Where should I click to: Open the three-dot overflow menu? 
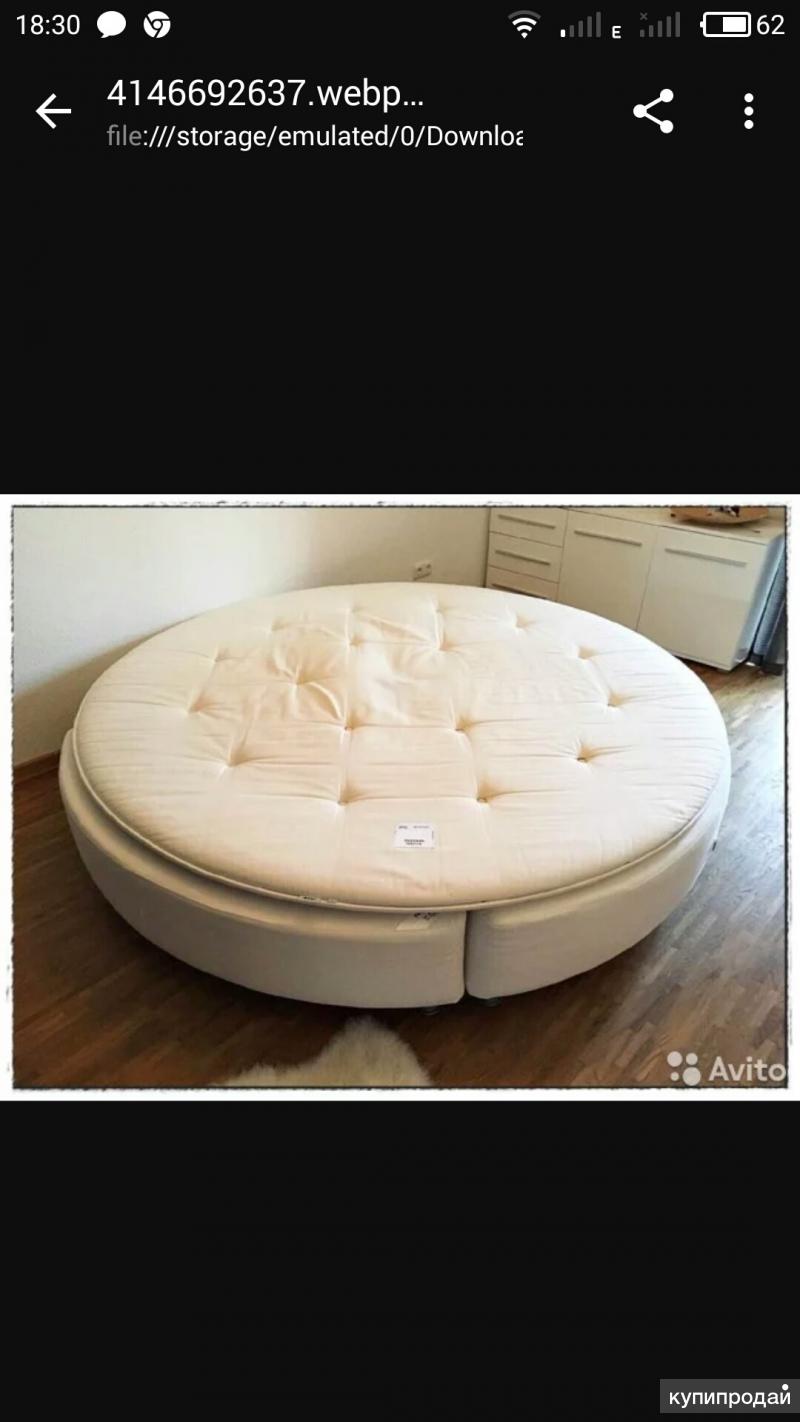748,111
